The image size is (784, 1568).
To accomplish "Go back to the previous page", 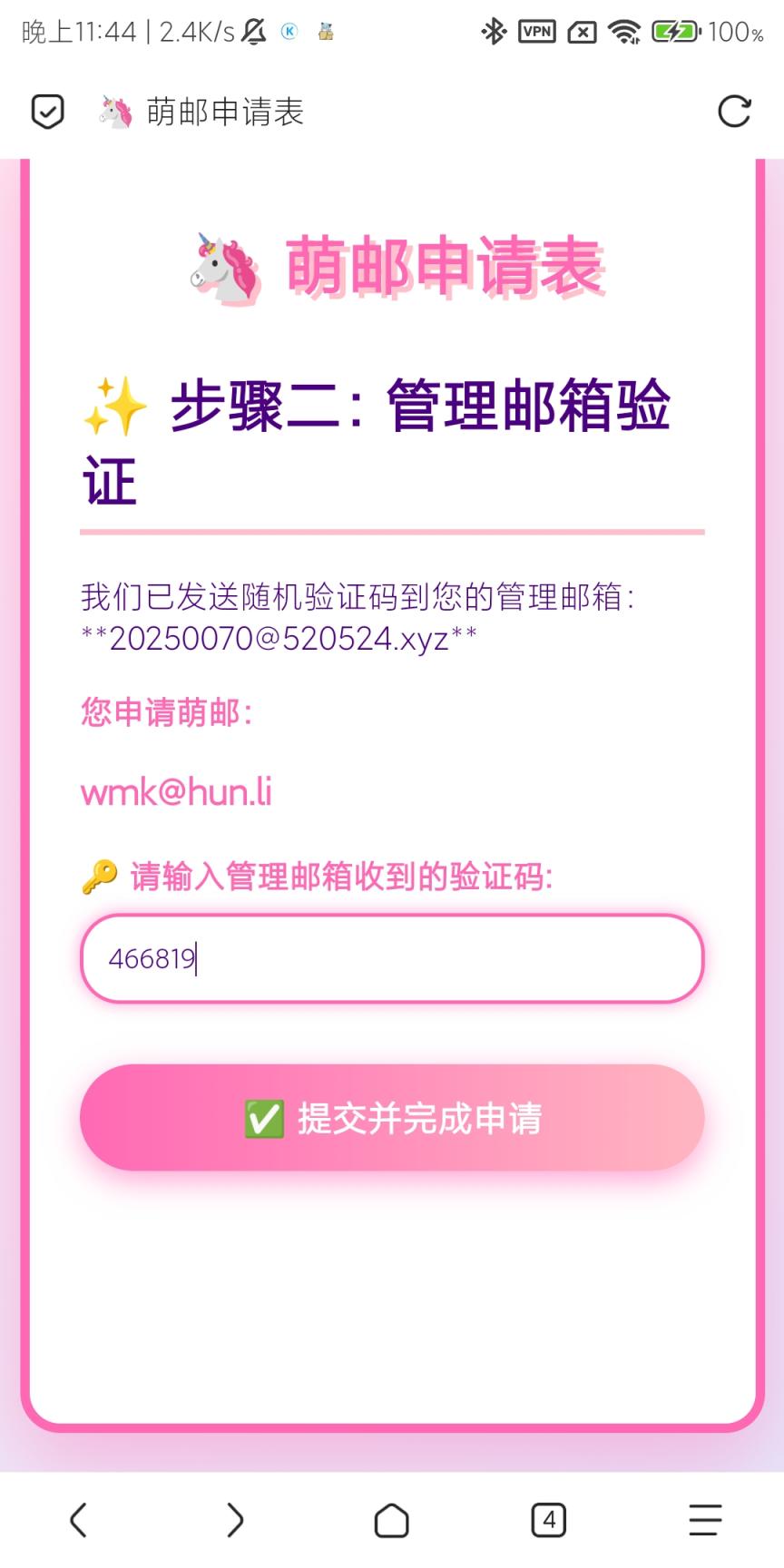I will click(79, 1520).
